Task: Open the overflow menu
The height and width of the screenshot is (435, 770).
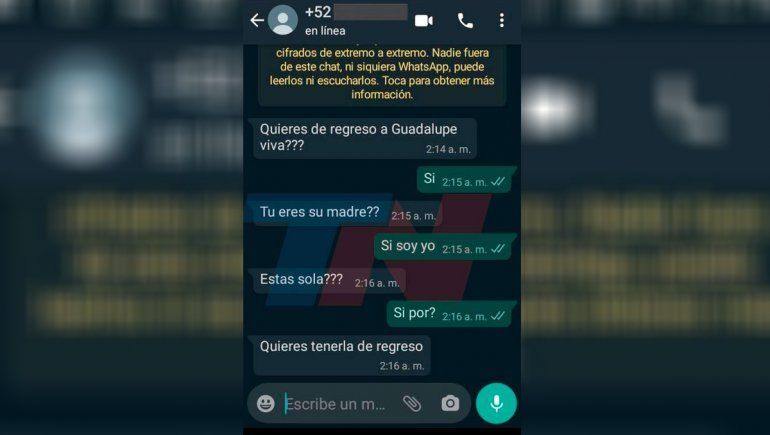Action: pos(501,20)
